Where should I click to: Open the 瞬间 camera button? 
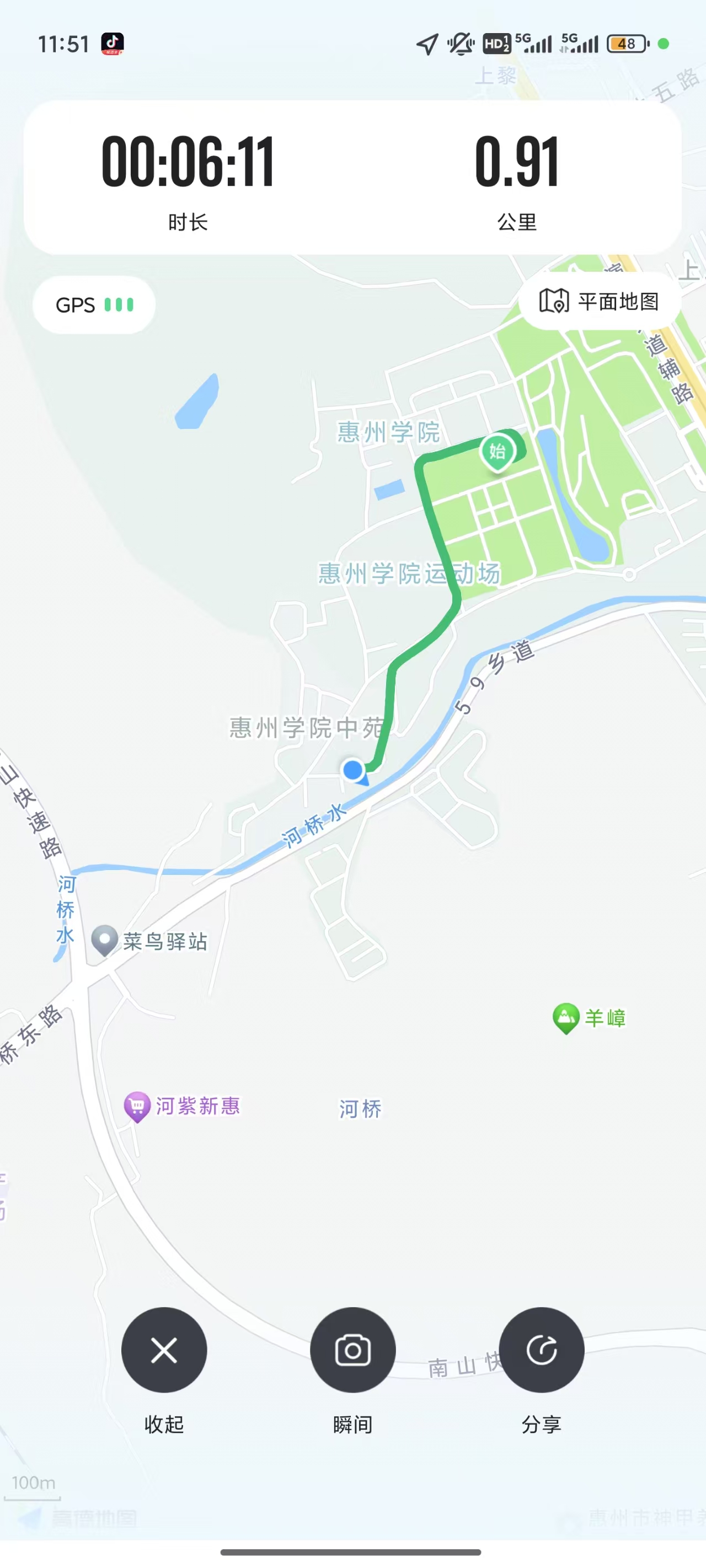352,1350
